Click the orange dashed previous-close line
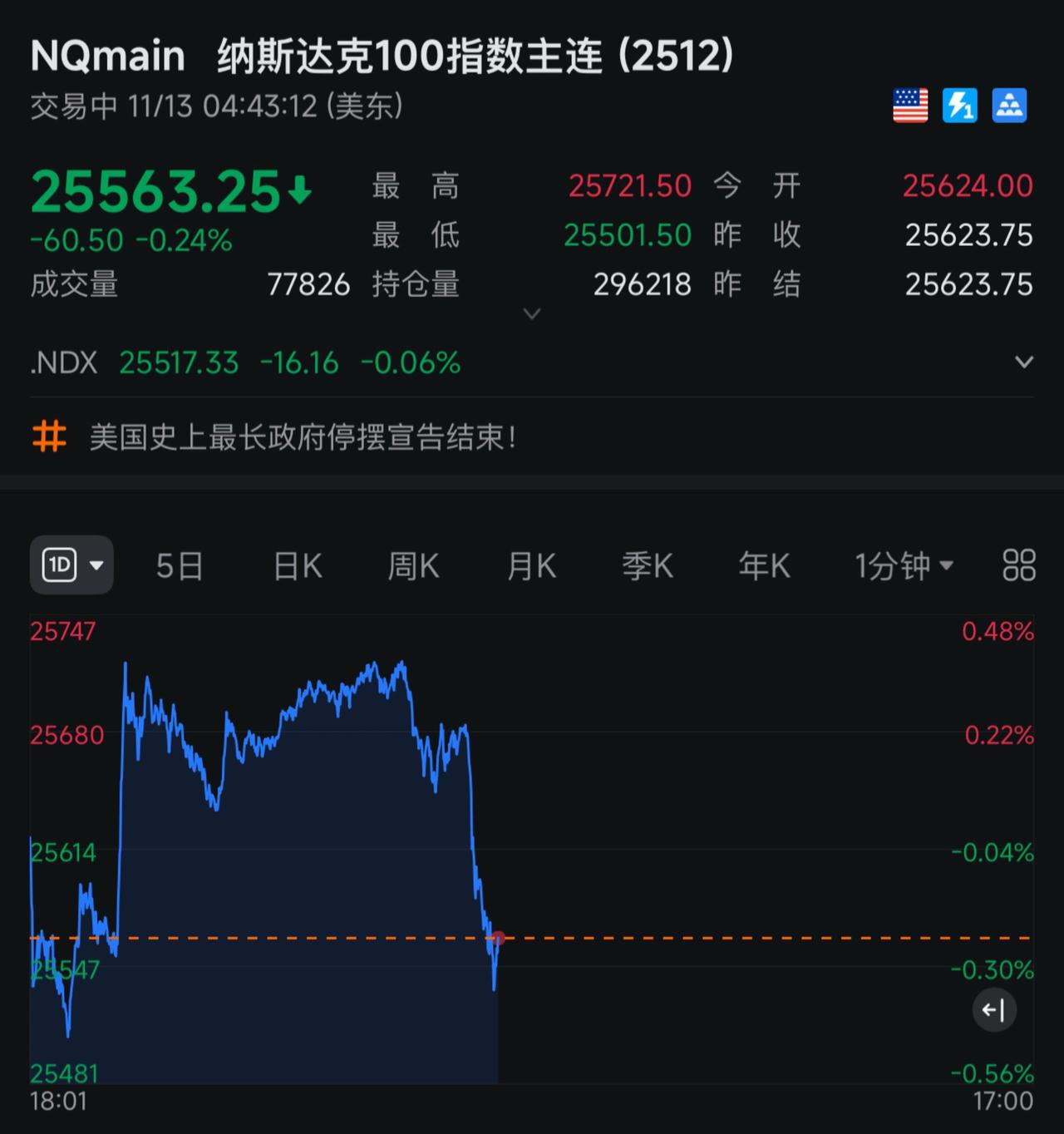The image size is (1064, 1134). 707,938
